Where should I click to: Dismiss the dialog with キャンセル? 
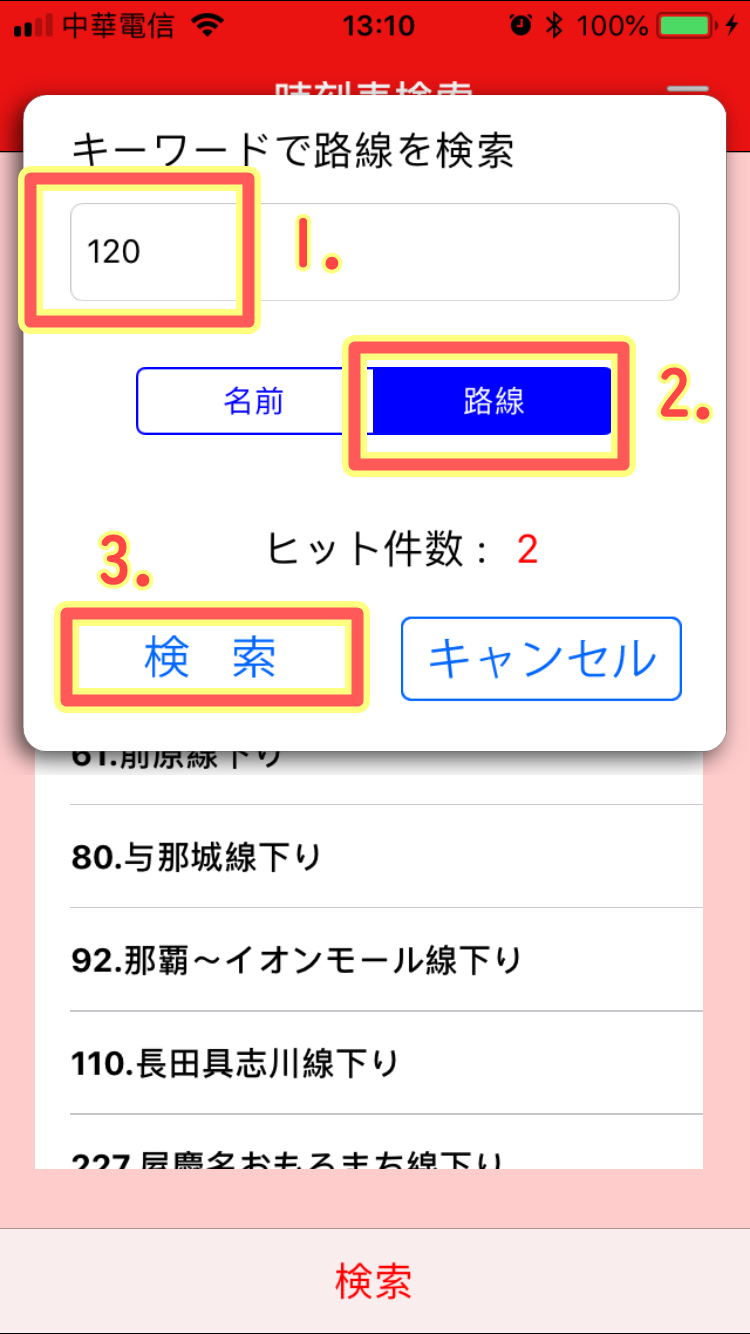click(541, 658)
